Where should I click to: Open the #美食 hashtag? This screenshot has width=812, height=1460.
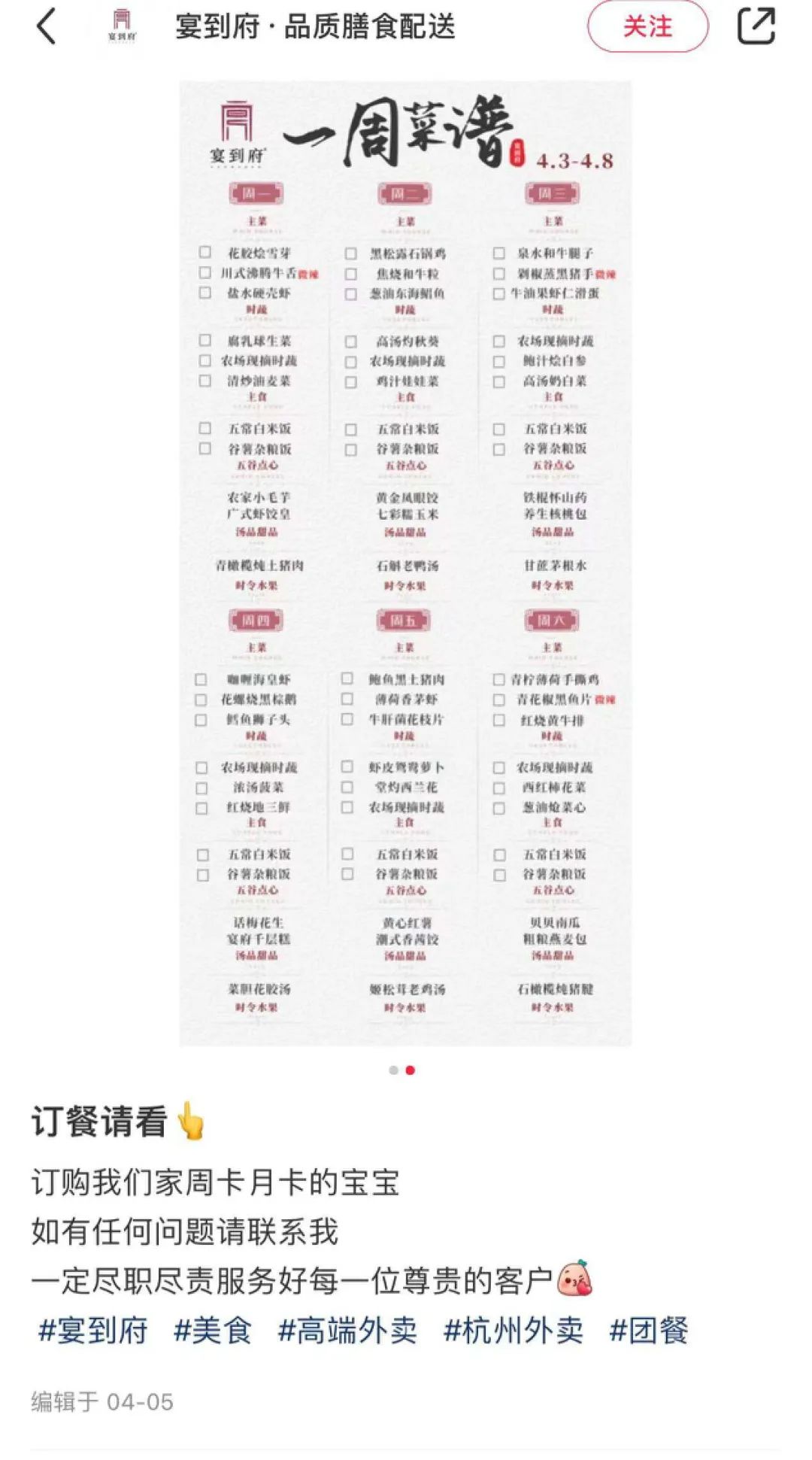click(213, 1330)
